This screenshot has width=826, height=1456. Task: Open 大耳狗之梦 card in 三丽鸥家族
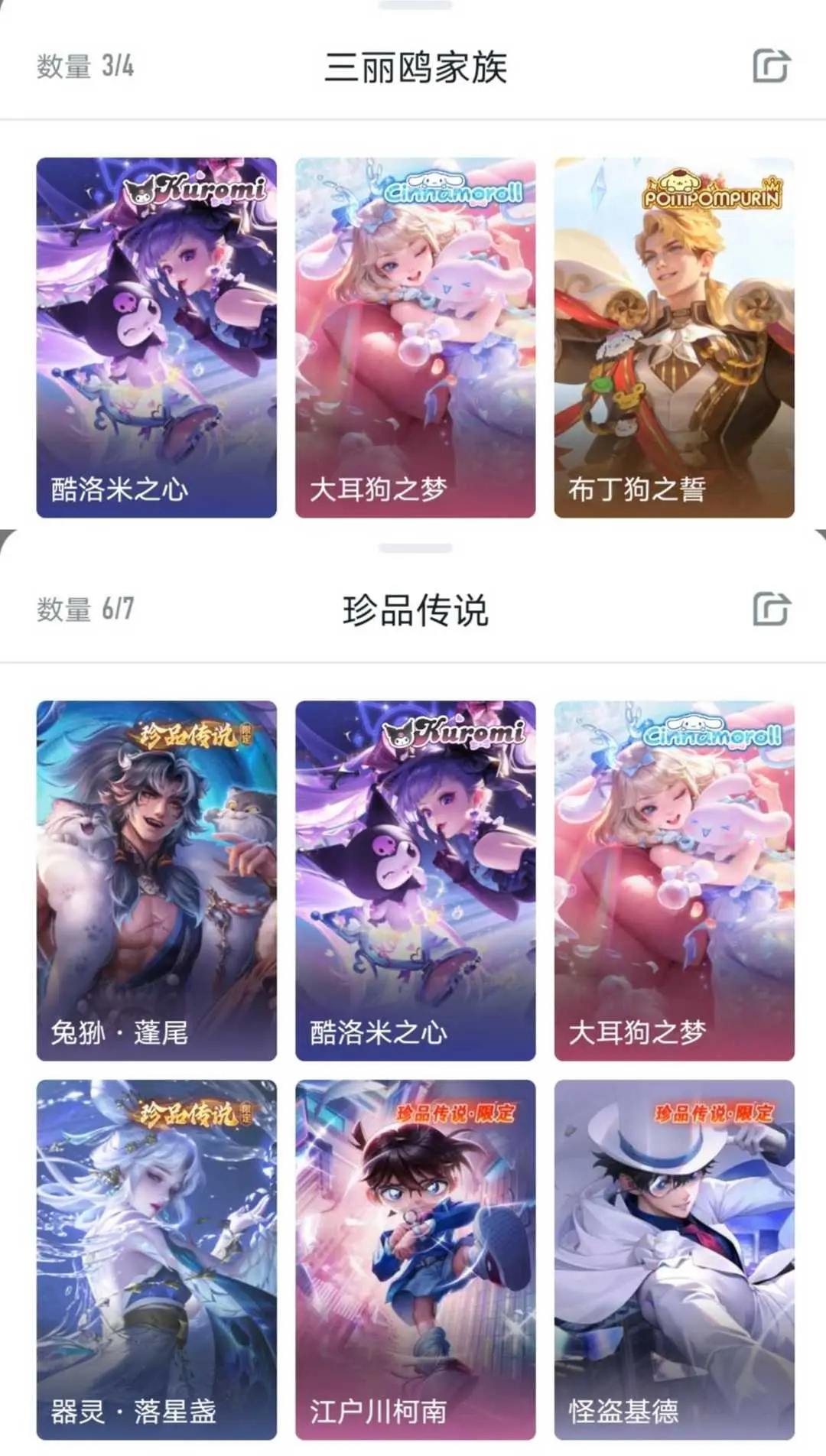[415, 337]
